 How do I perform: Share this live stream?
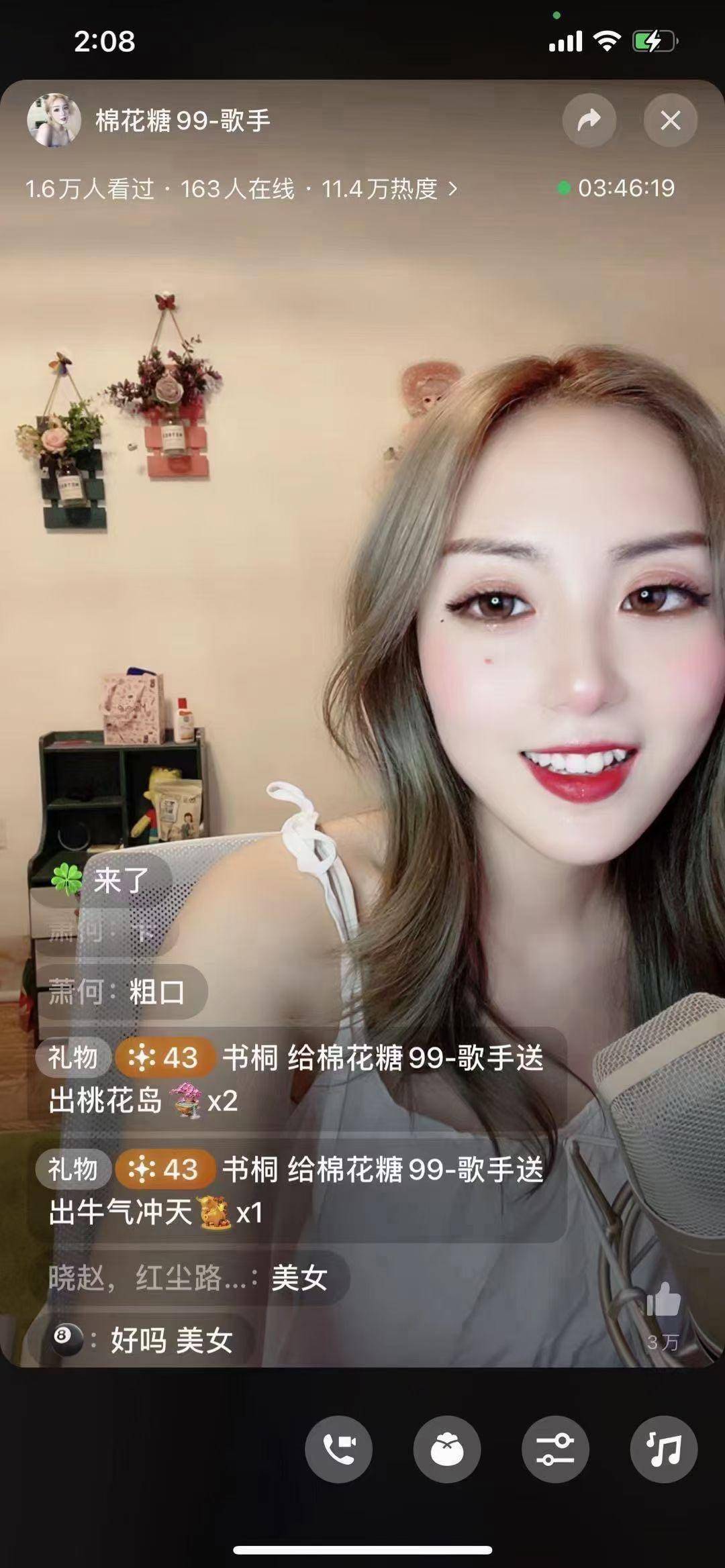(x=589, y=121)
